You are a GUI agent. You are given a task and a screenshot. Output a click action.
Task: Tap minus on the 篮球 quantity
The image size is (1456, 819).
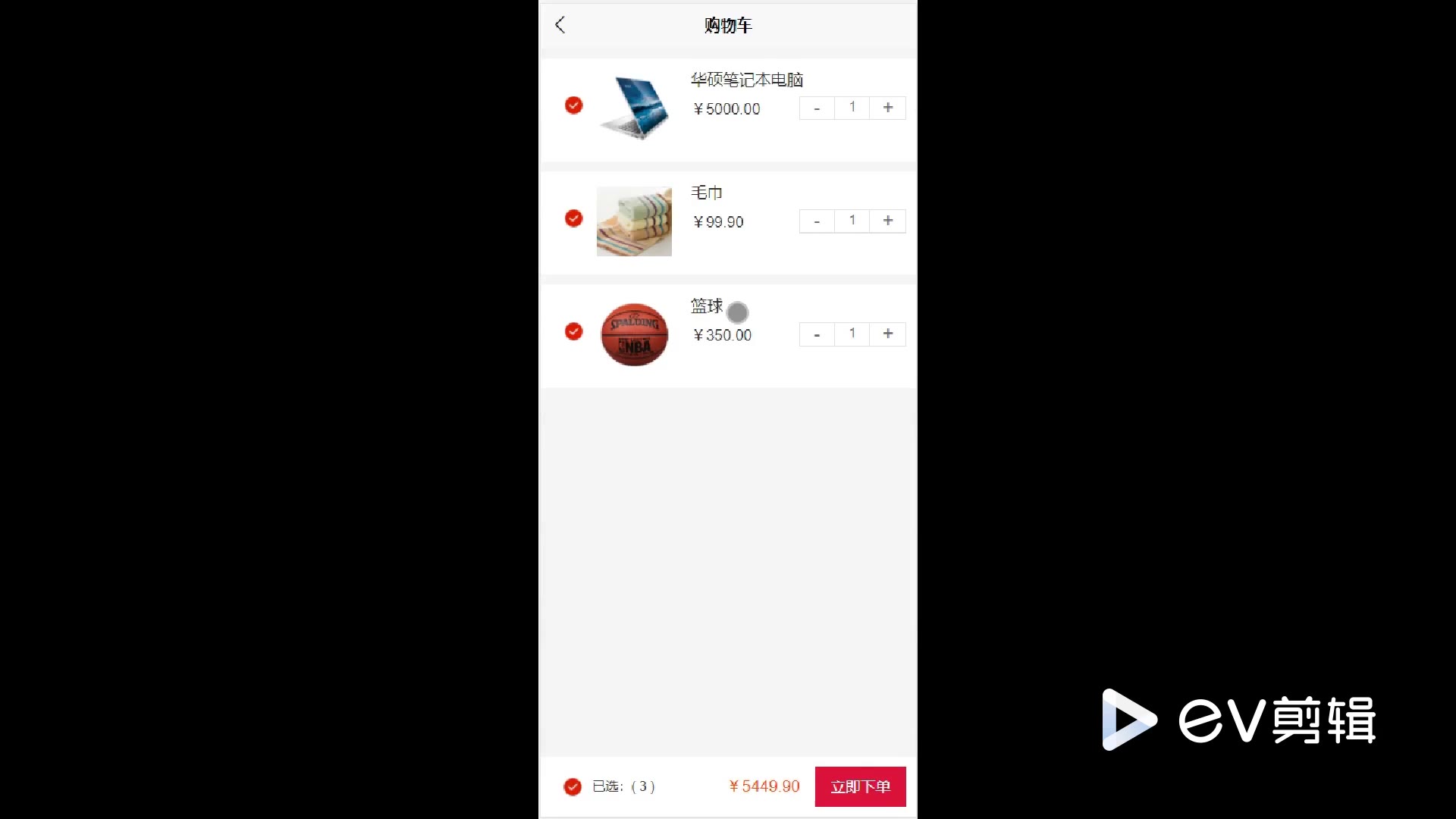click(817, 334)
